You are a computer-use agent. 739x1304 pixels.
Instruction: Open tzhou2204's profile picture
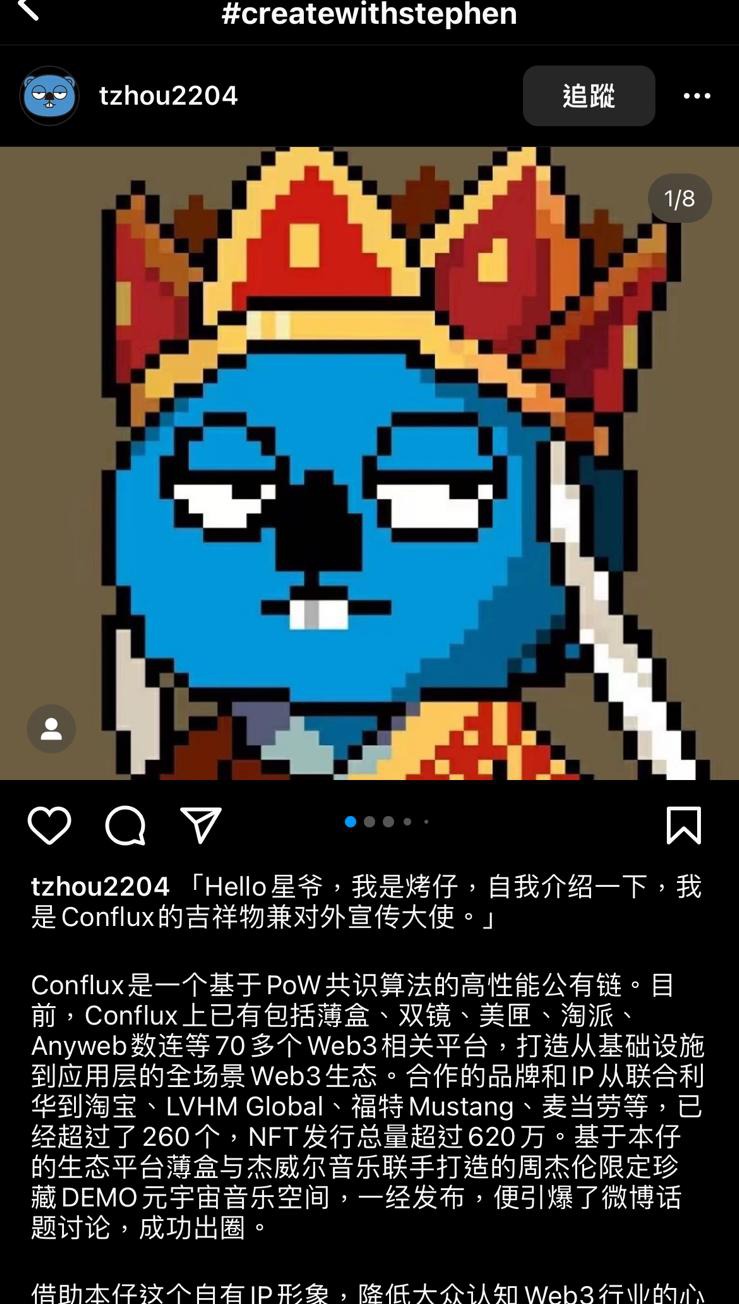50,96
